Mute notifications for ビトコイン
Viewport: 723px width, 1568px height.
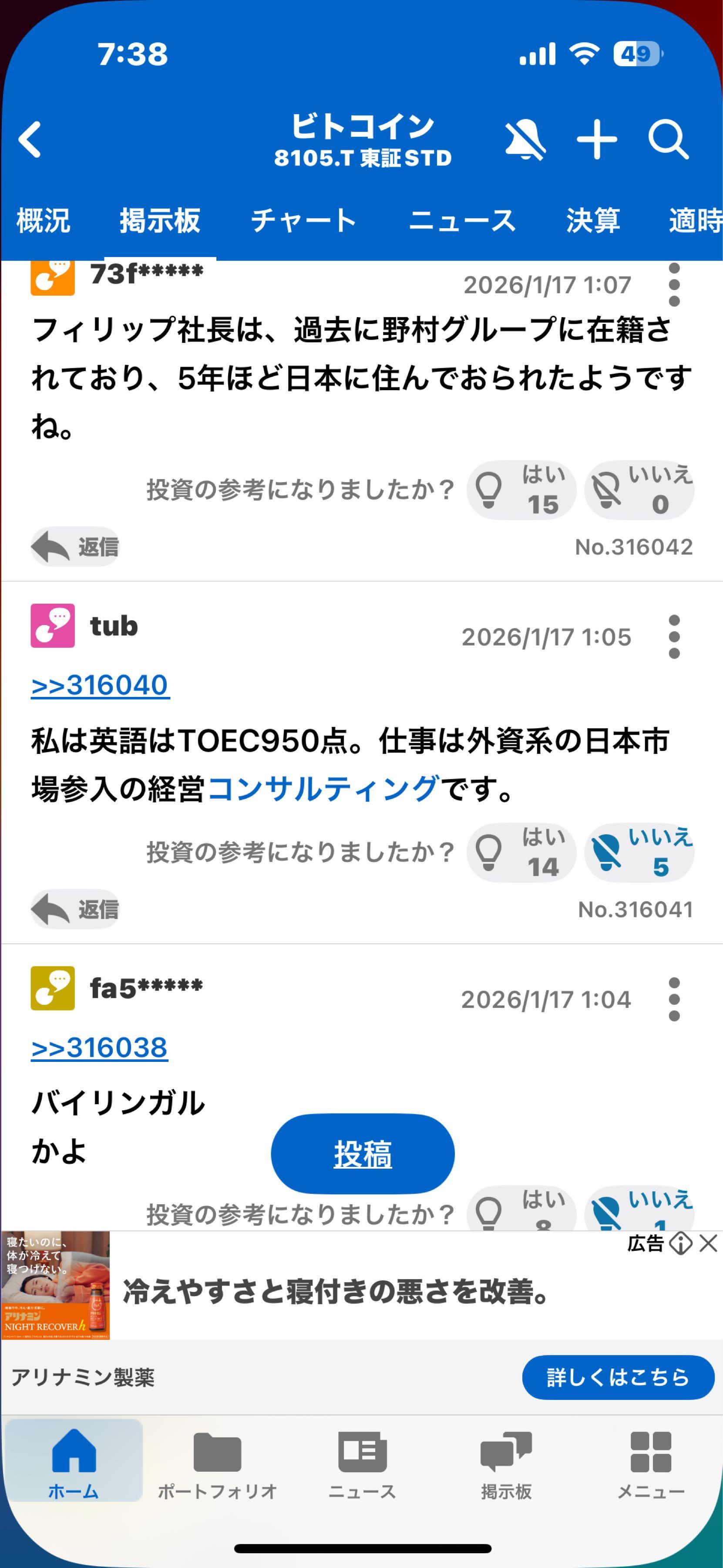click(524, 139)
